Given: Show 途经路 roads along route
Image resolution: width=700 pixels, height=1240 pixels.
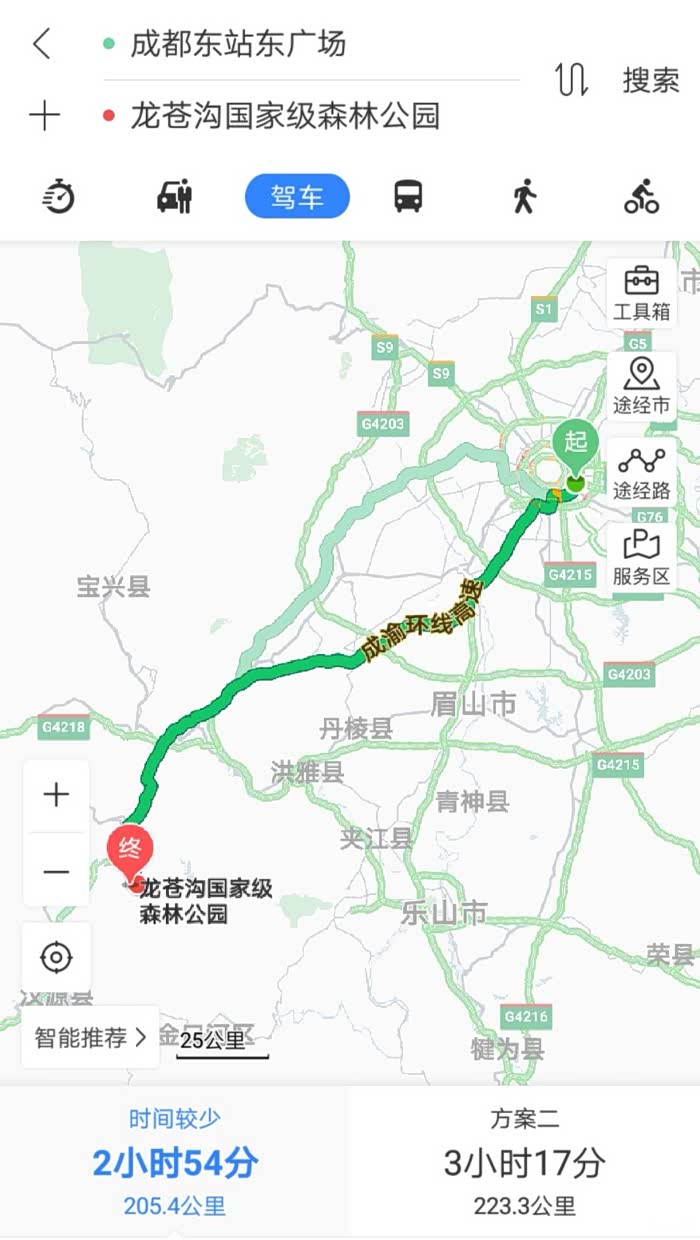Looking at the screenshot, I should [641, 473].
